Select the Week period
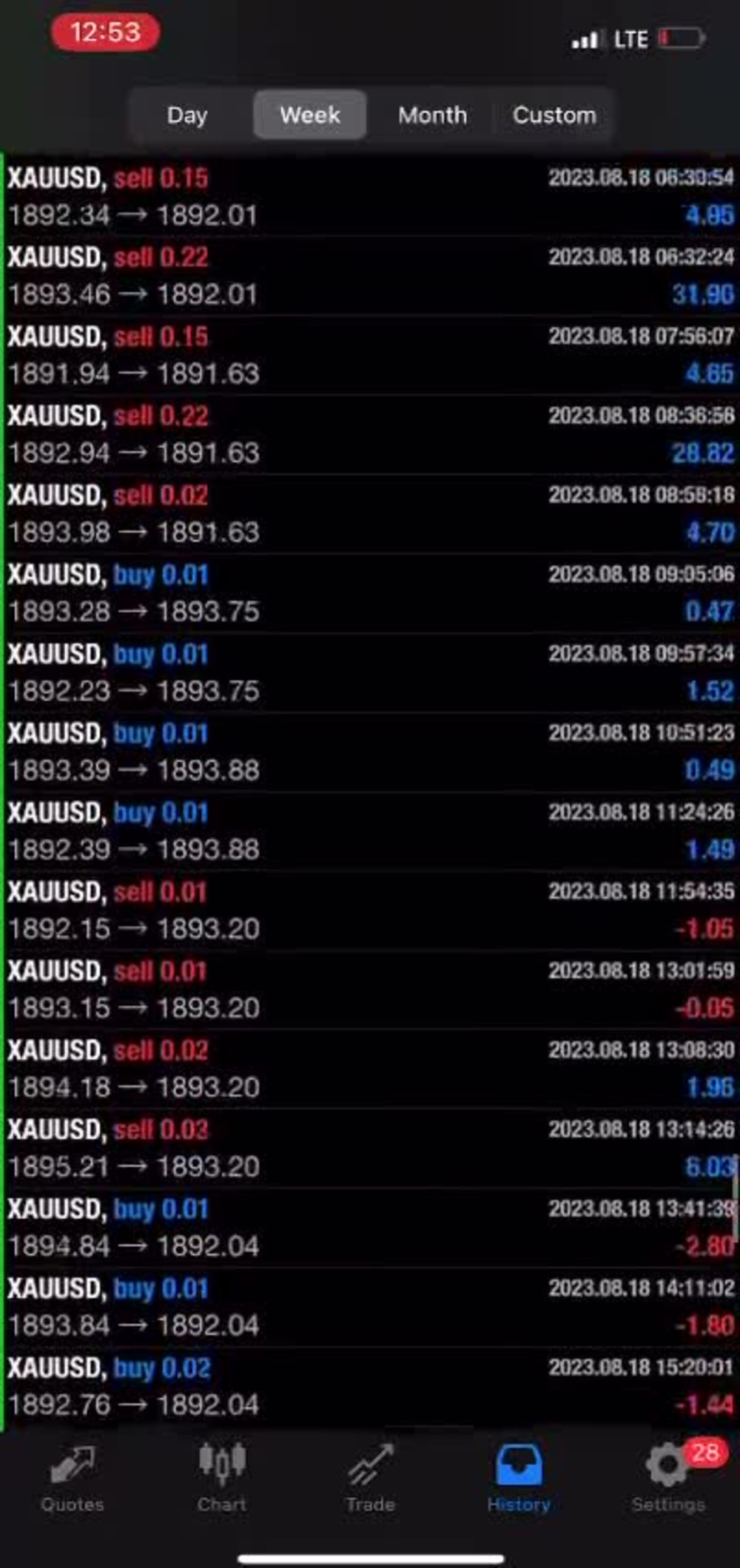This screenshot has width=740, height=1568. [310, 115]
